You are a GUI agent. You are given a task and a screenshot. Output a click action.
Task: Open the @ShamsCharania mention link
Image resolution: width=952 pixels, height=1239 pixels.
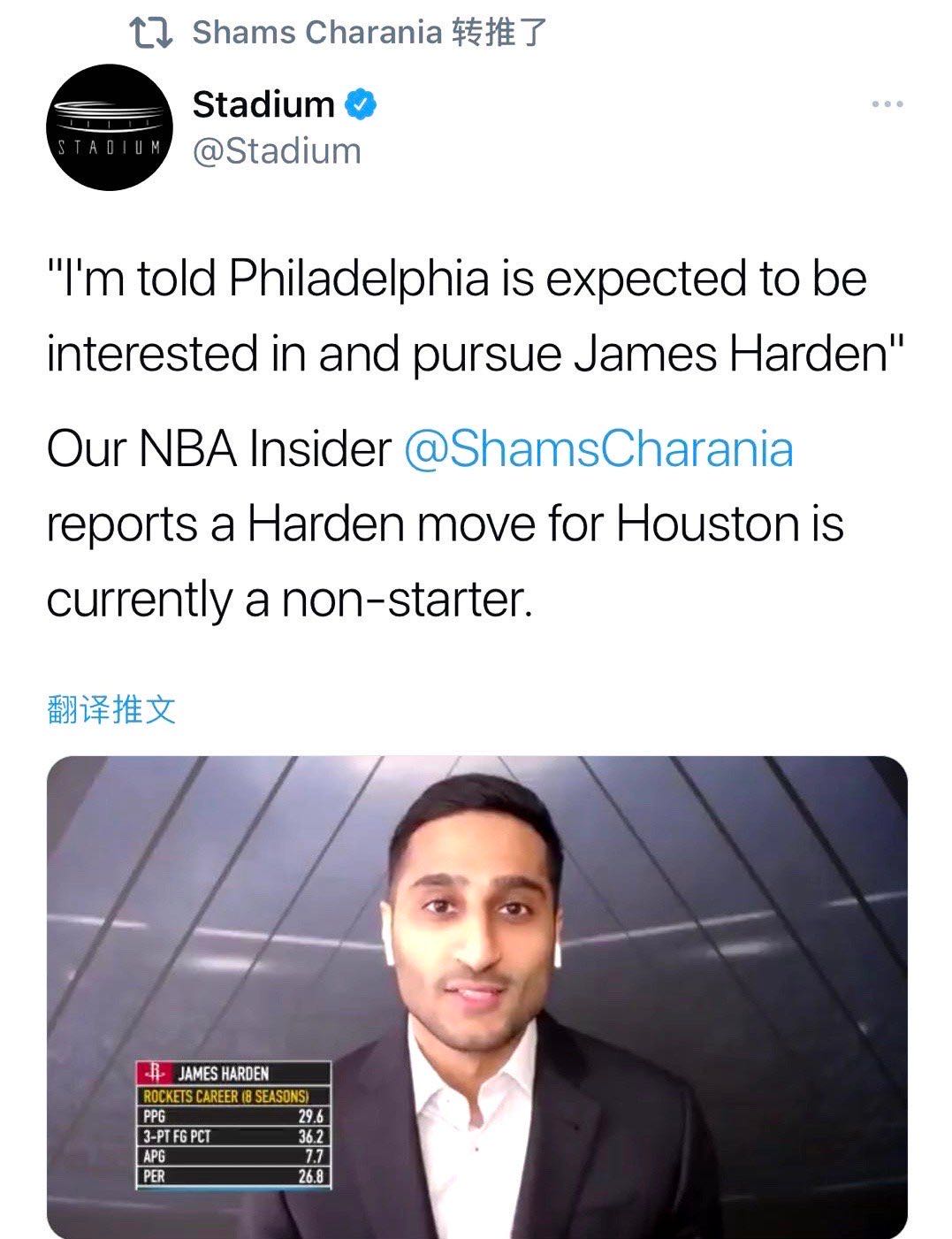(598, 448)
